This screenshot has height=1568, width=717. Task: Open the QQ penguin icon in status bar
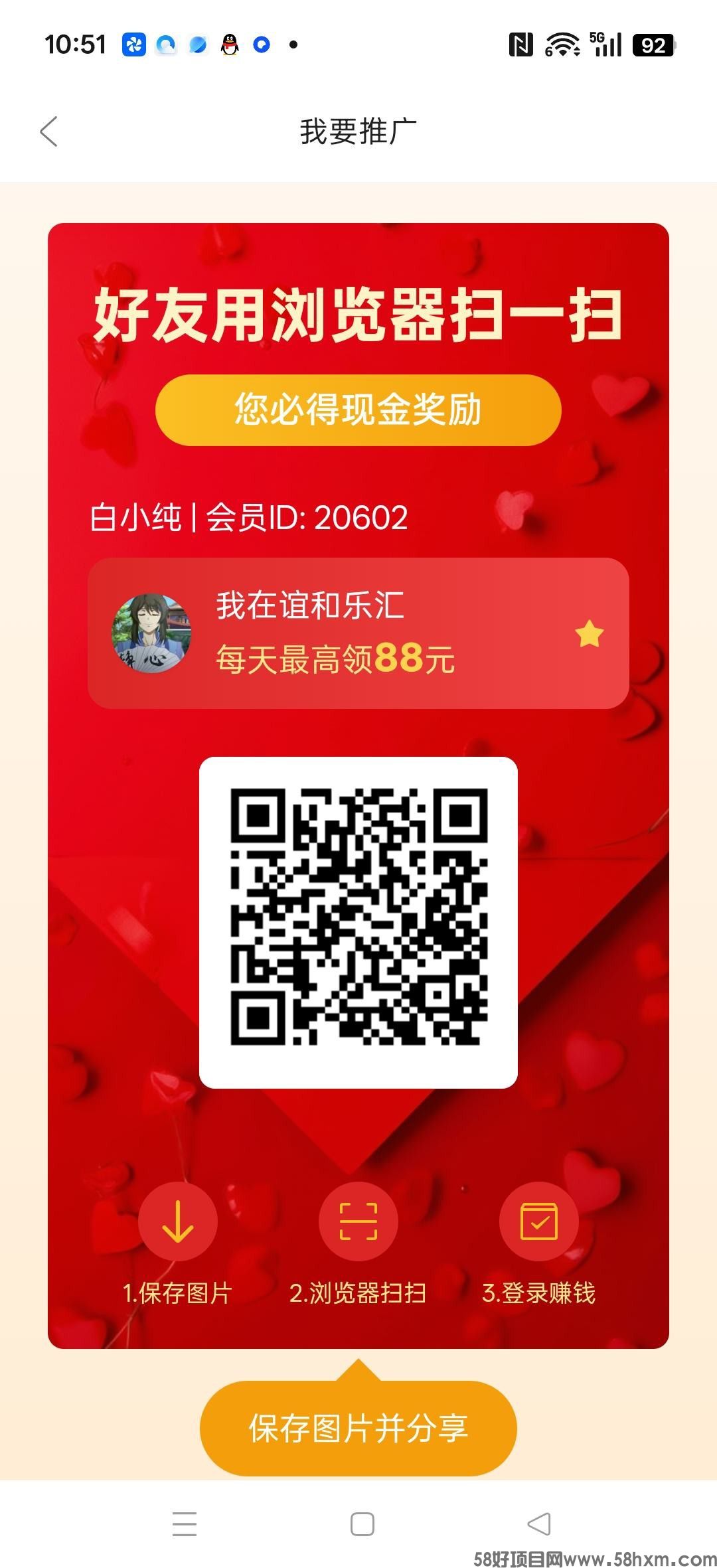tap(229, 44)
